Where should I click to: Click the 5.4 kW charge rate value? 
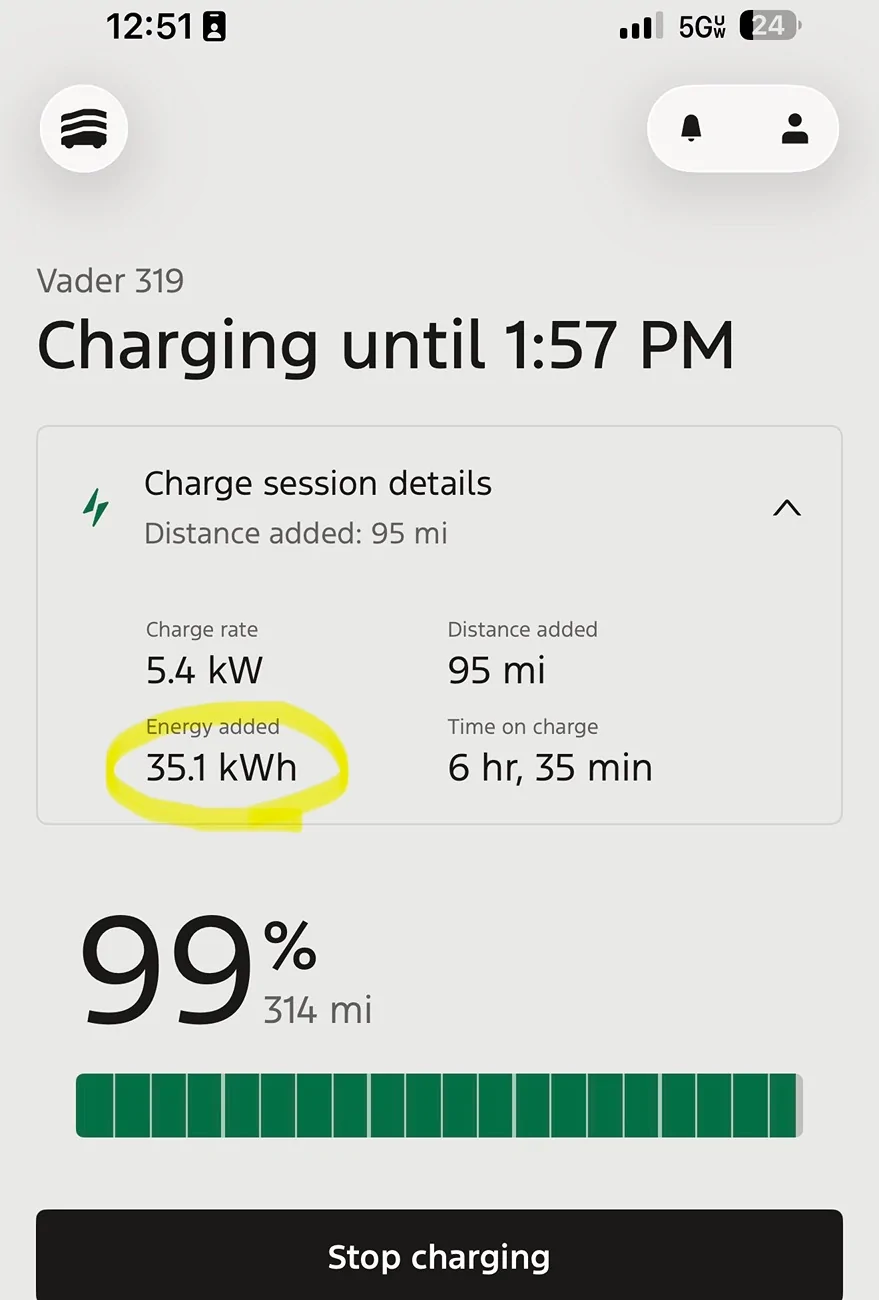[x=204, y=670]
